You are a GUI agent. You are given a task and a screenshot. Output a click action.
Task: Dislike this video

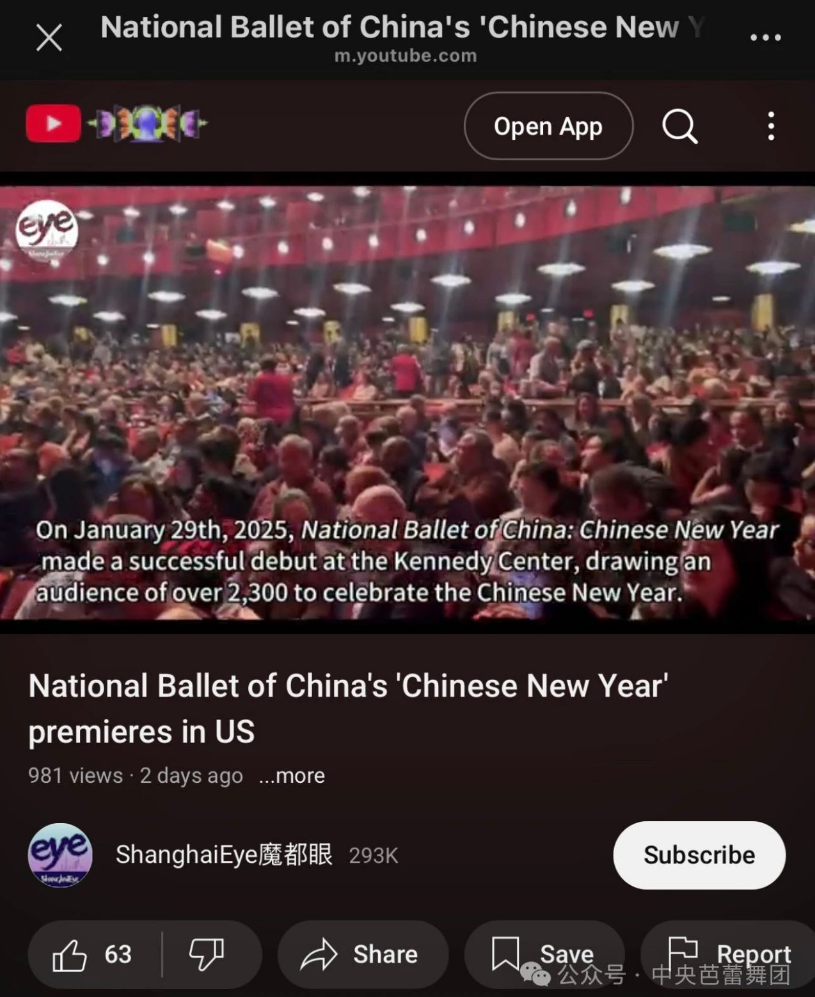tap(207, 955)
